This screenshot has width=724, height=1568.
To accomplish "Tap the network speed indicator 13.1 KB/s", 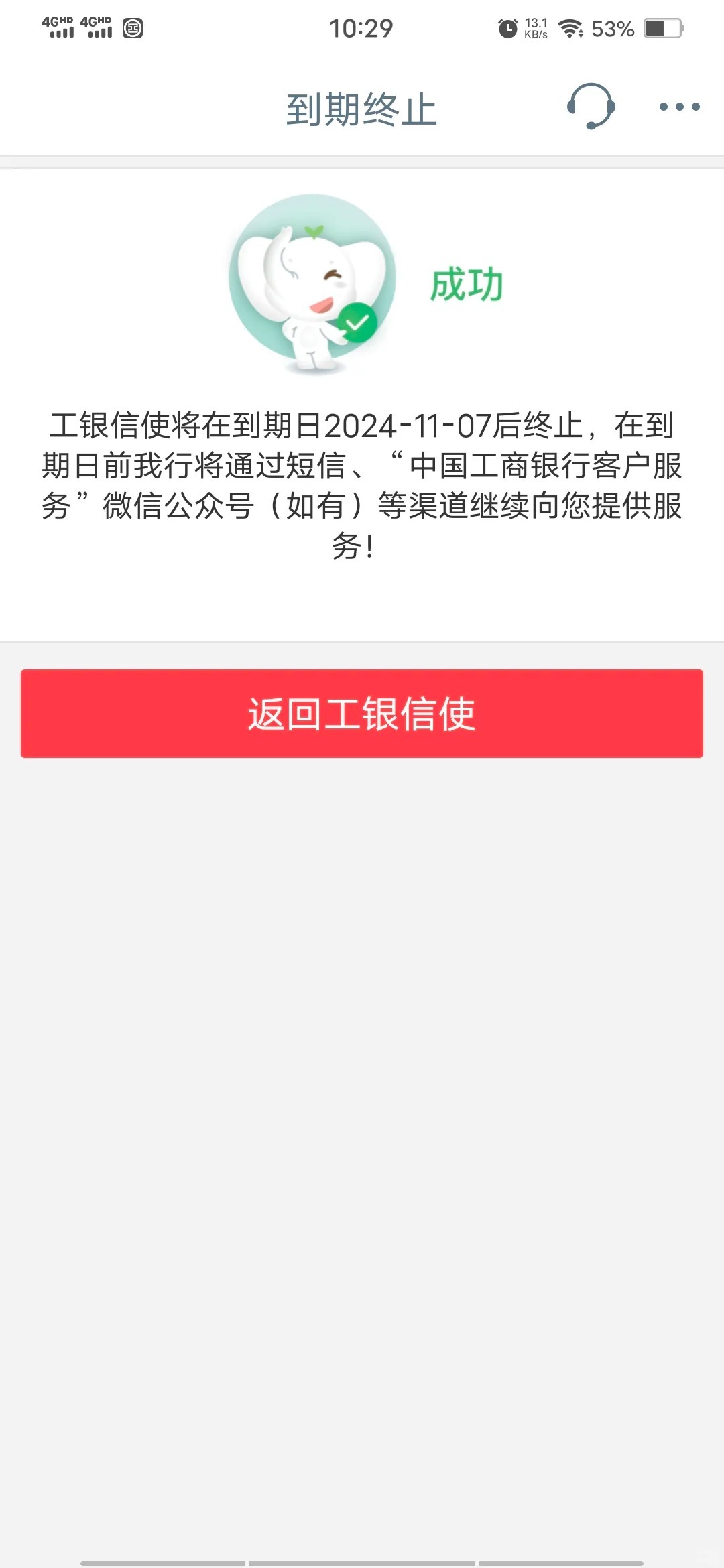I will pyautogui.click(x=536, y=28).
